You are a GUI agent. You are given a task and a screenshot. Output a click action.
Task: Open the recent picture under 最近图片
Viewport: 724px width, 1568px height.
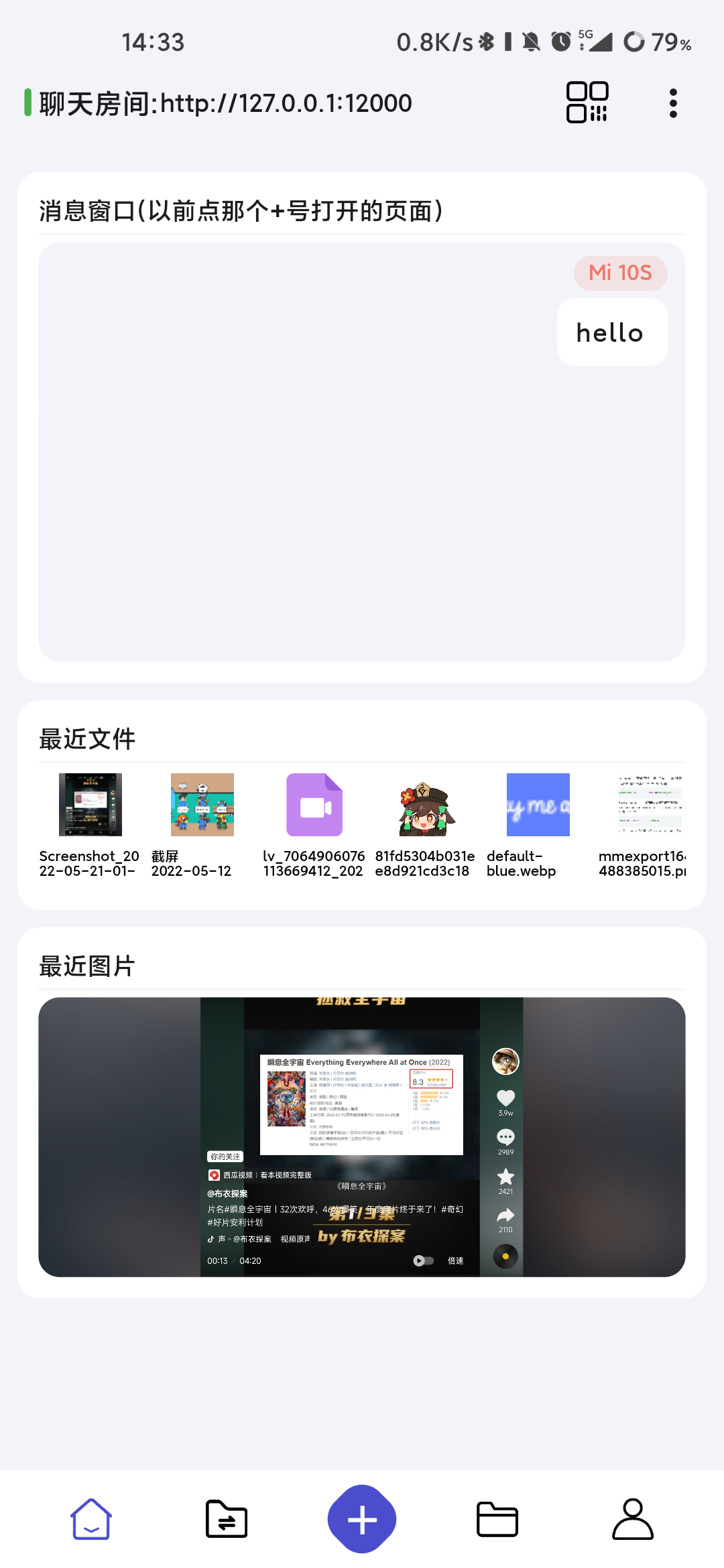(x=362, y=1136)
